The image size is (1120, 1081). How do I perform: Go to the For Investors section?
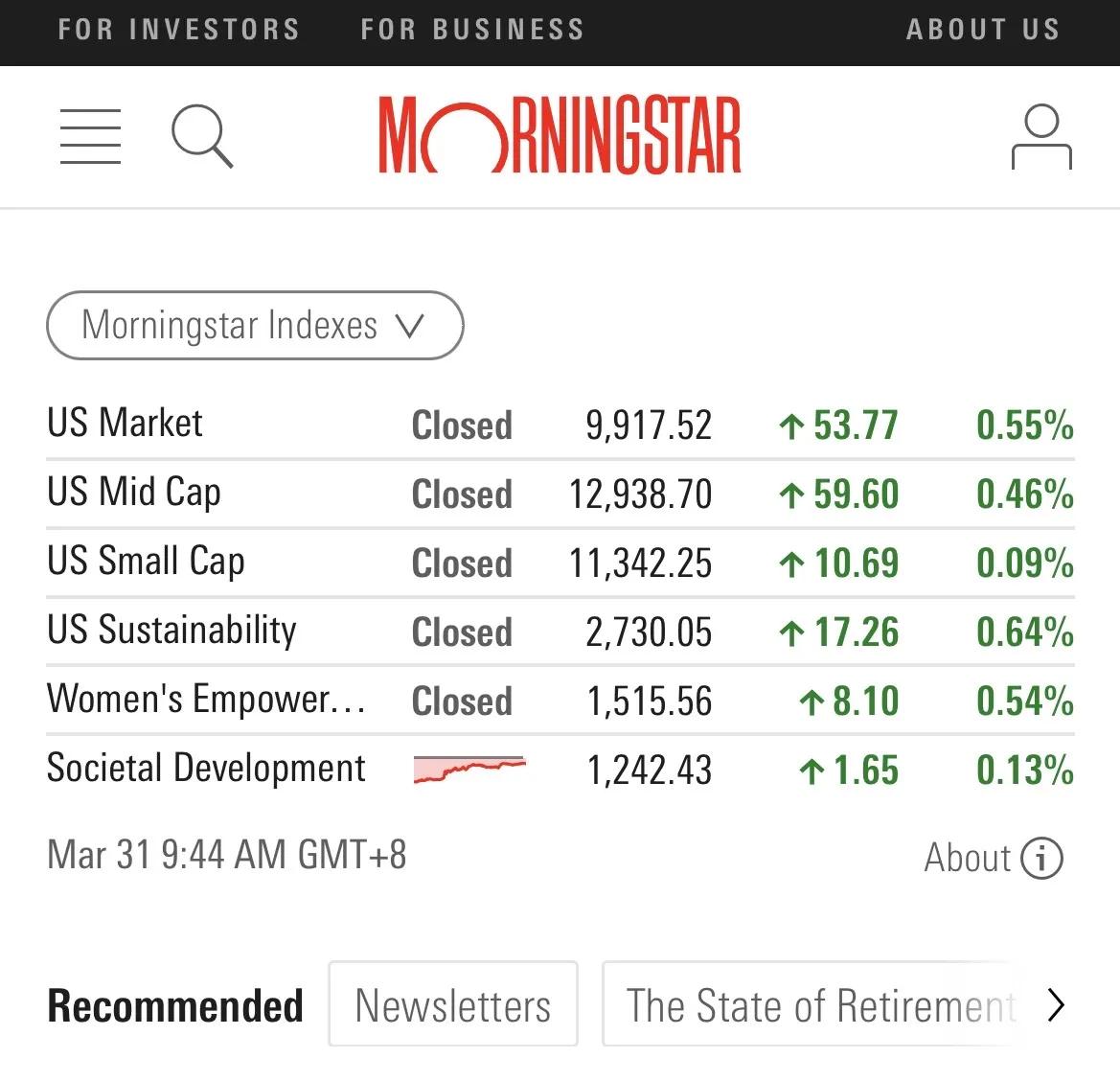[178, 30]
